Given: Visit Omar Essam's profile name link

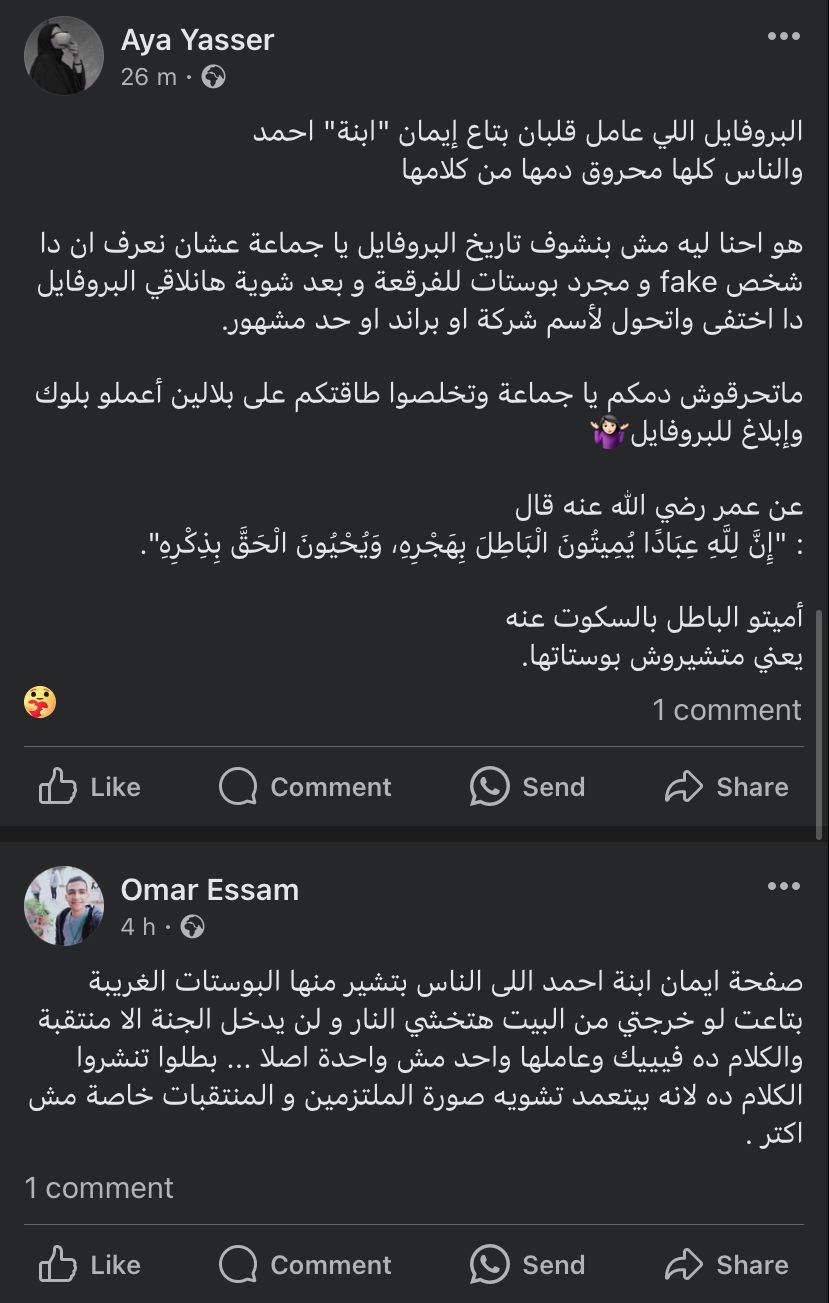Looking at the screenshot, I should click(x=209, y=890).
